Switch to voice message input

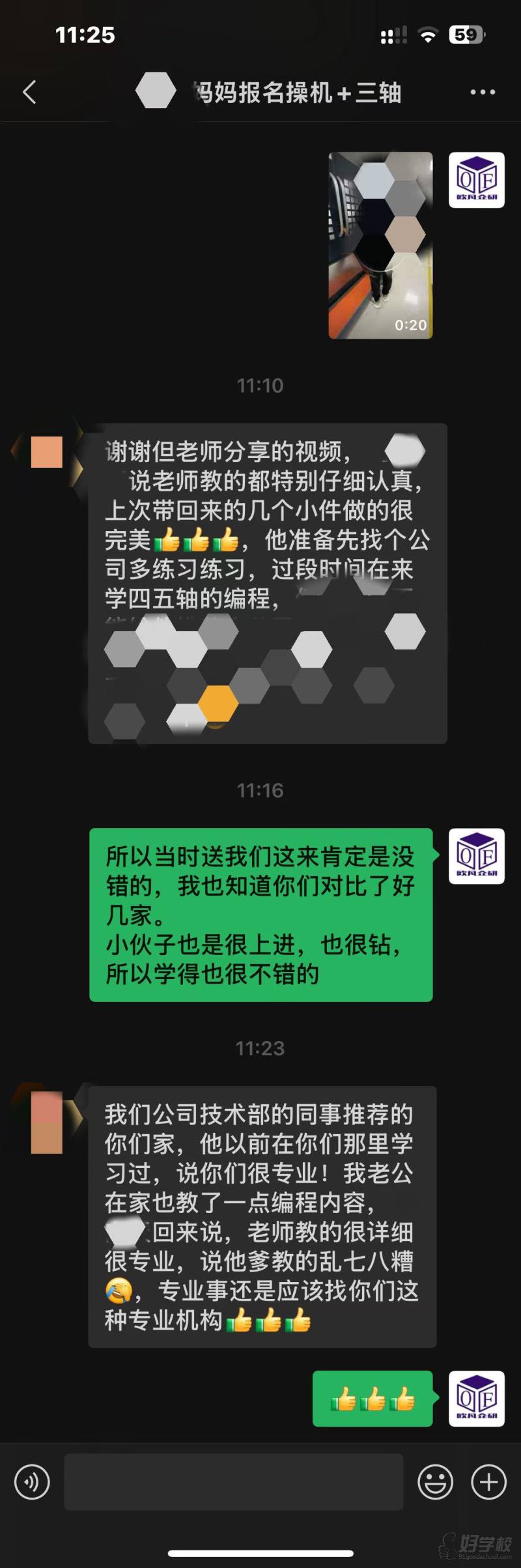coord(32,1482)
